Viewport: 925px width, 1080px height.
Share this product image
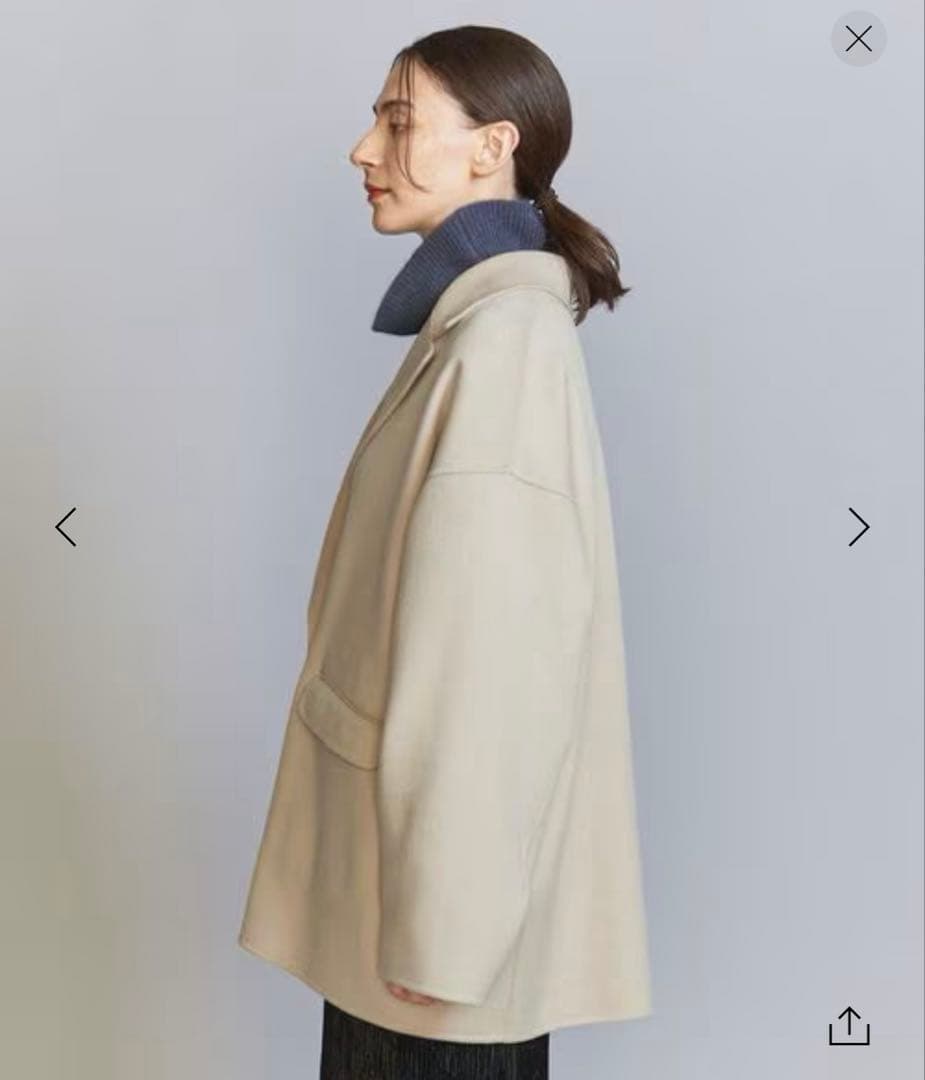[849, 1026]
